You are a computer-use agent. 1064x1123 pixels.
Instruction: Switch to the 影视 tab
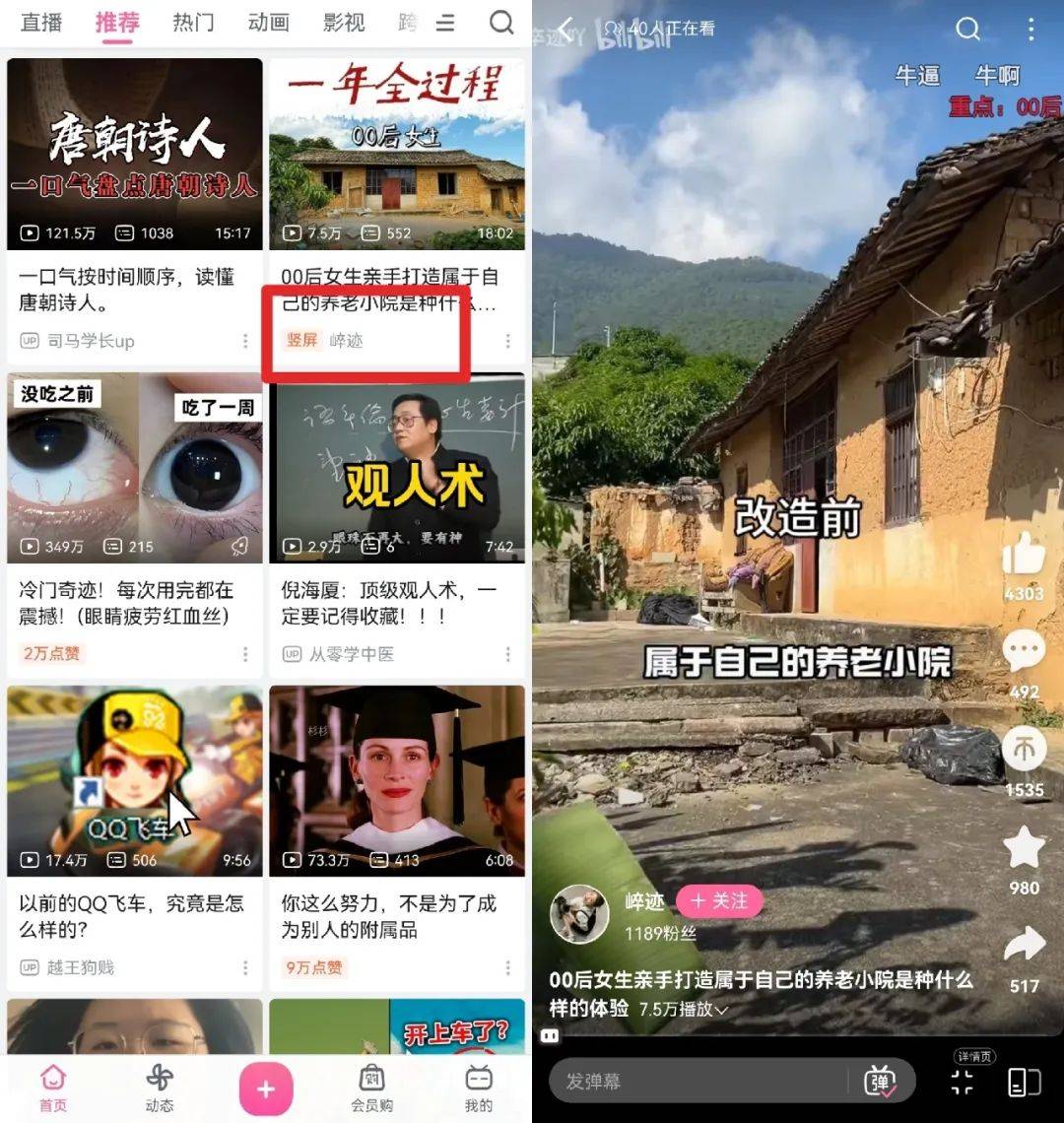point(344,23)
